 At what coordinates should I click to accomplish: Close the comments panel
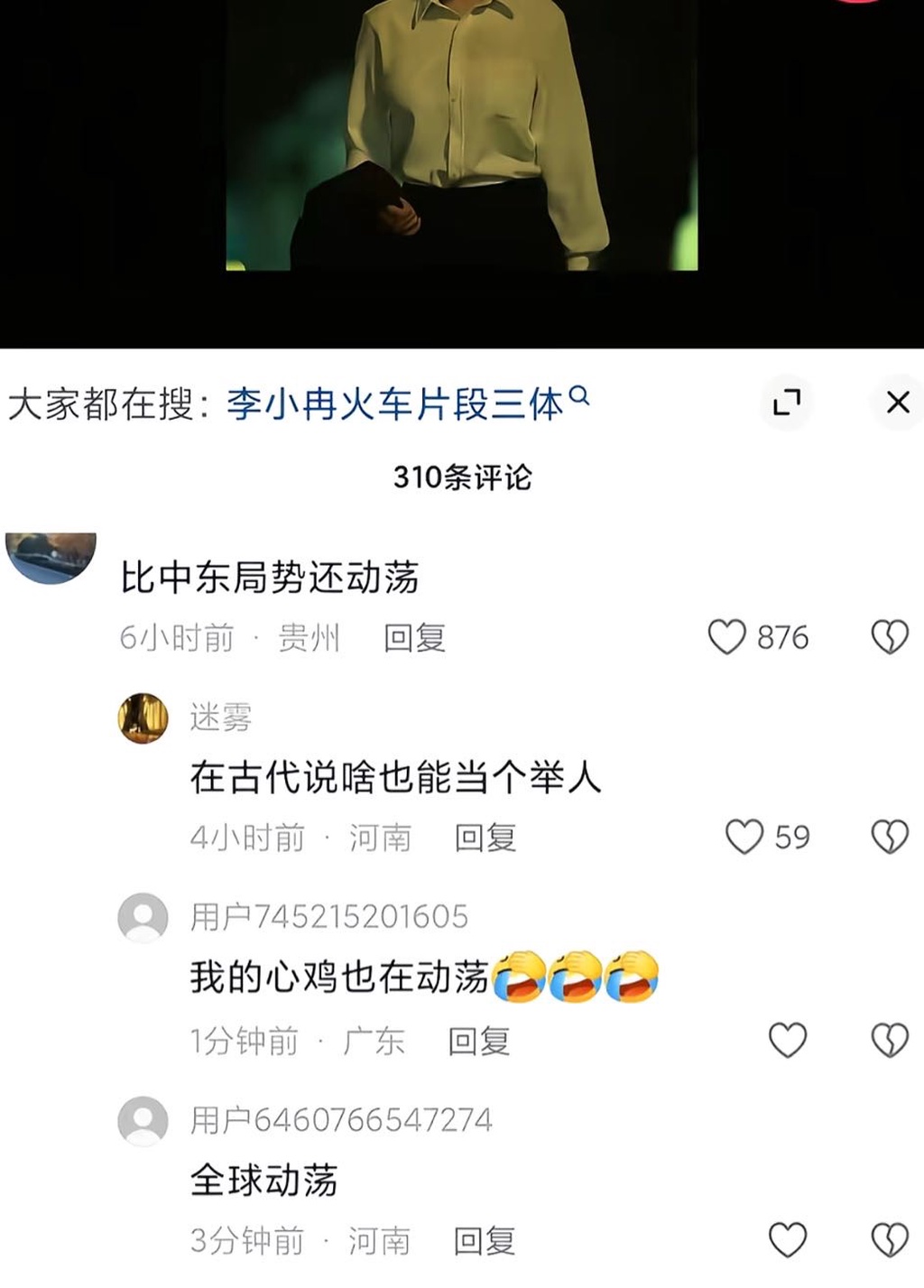coord(897,403)
